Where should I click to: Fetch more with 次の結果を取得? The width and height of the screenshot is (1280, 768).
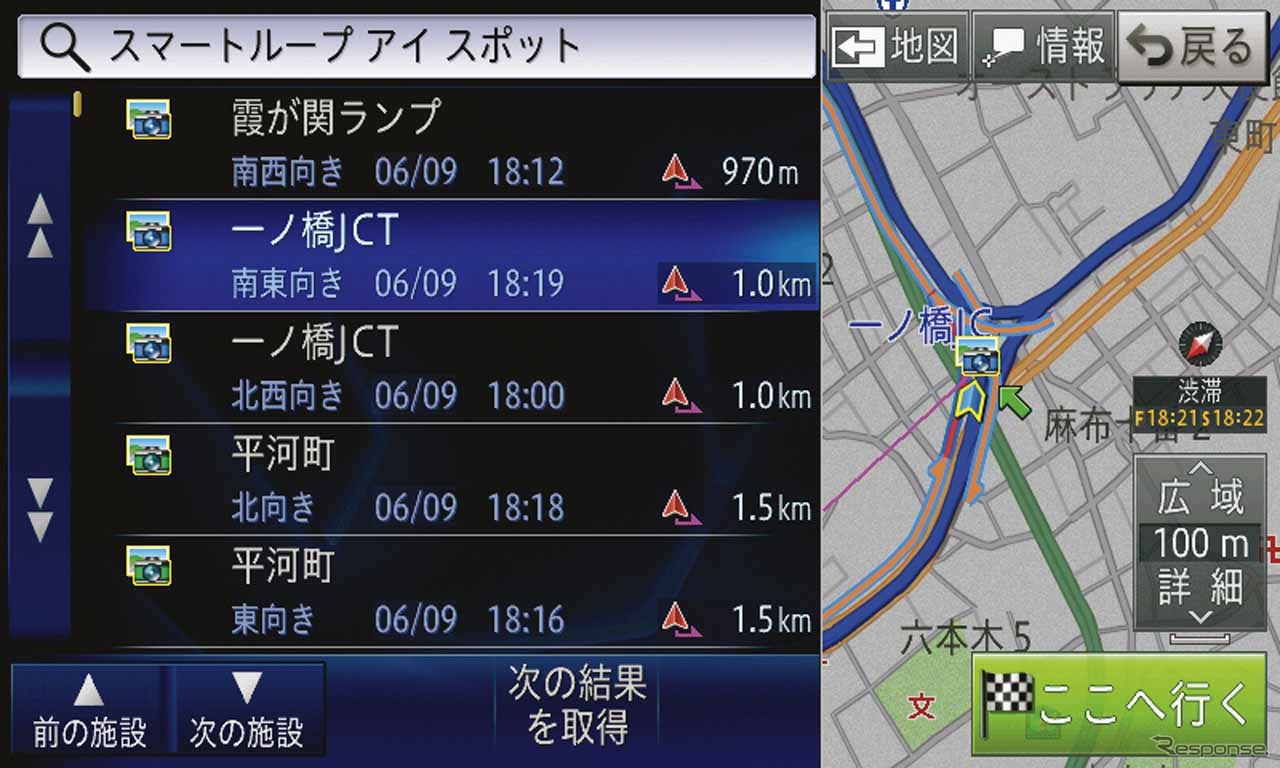577,706
